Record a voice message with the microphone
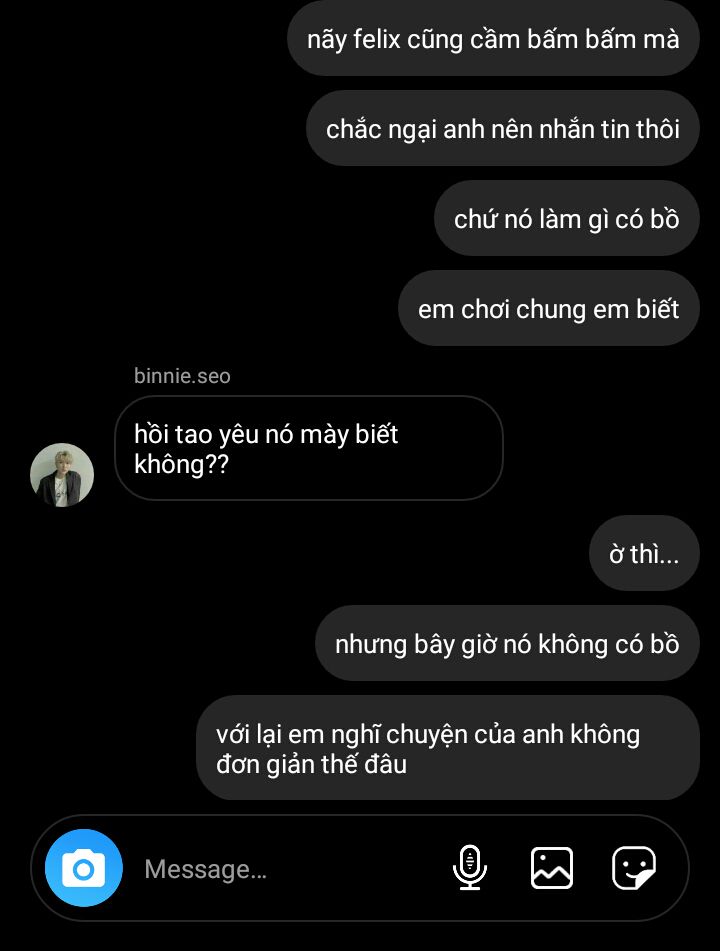720x951 pixels. [469, 868]
